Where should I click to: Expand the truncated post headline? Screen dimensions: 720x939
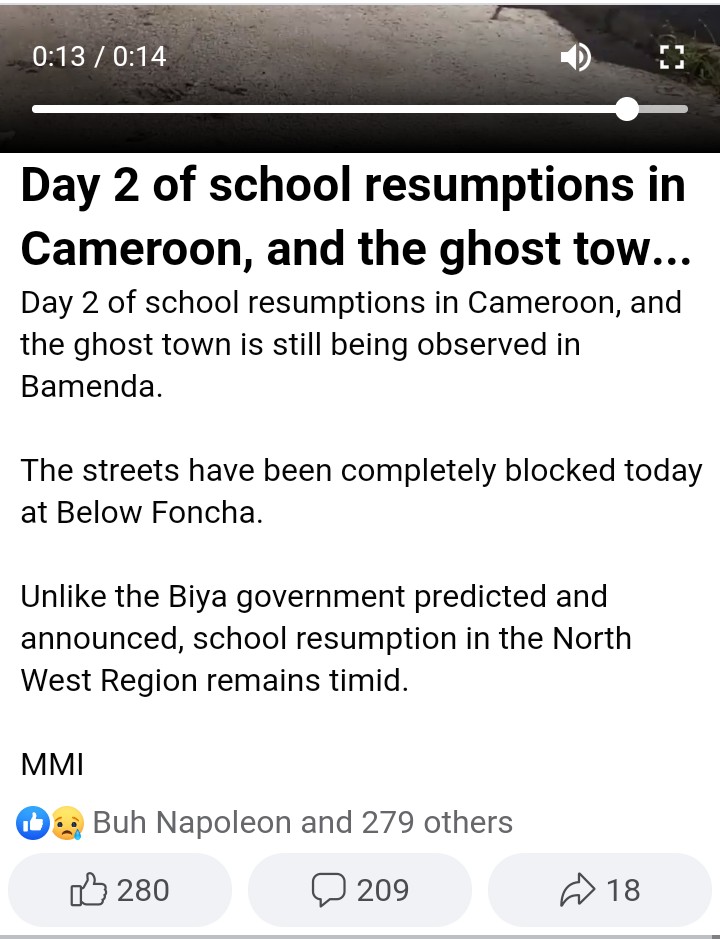pos(356,217)
